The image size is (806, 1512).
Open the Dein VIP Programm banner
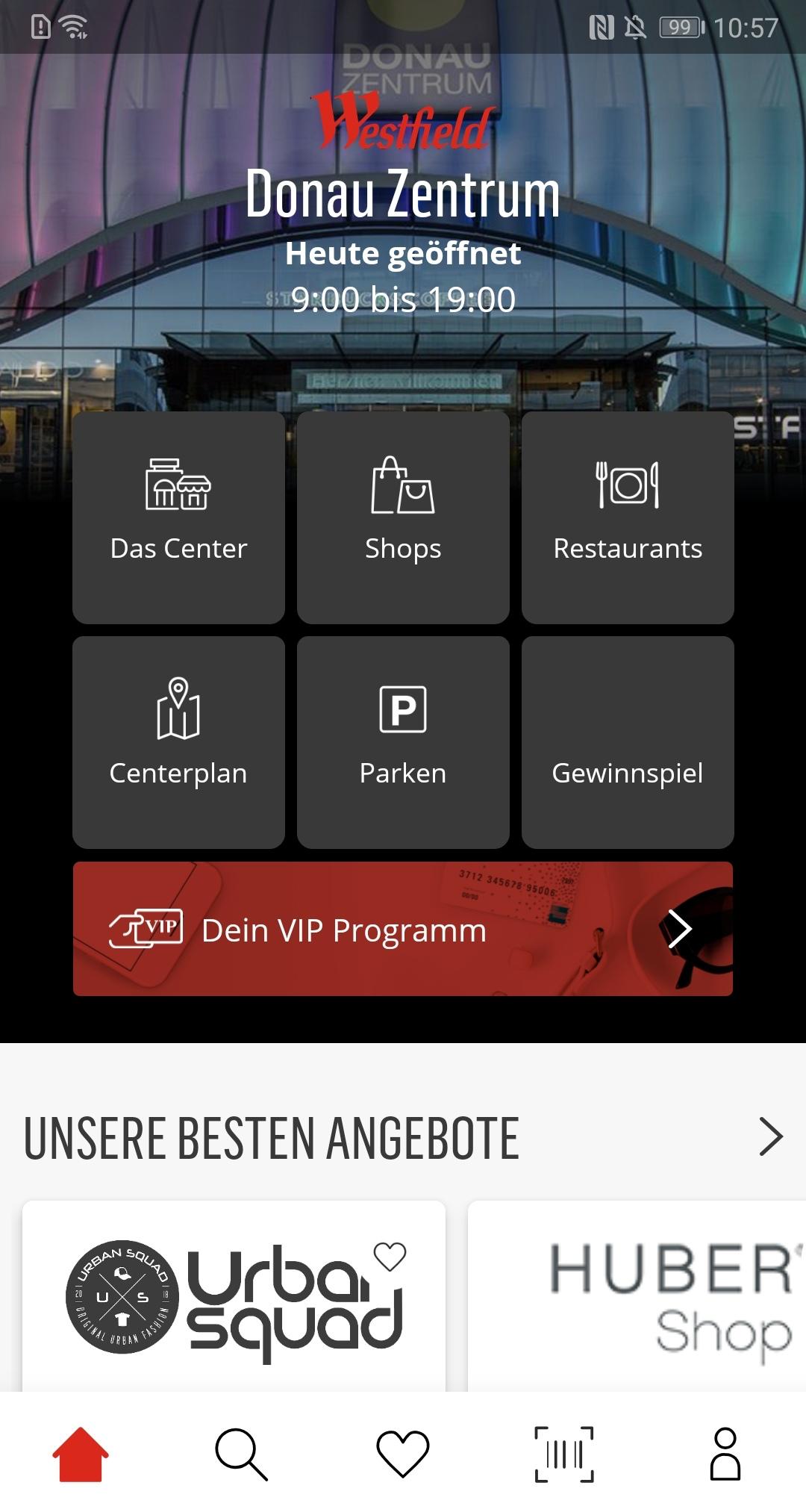click(403, 929)
